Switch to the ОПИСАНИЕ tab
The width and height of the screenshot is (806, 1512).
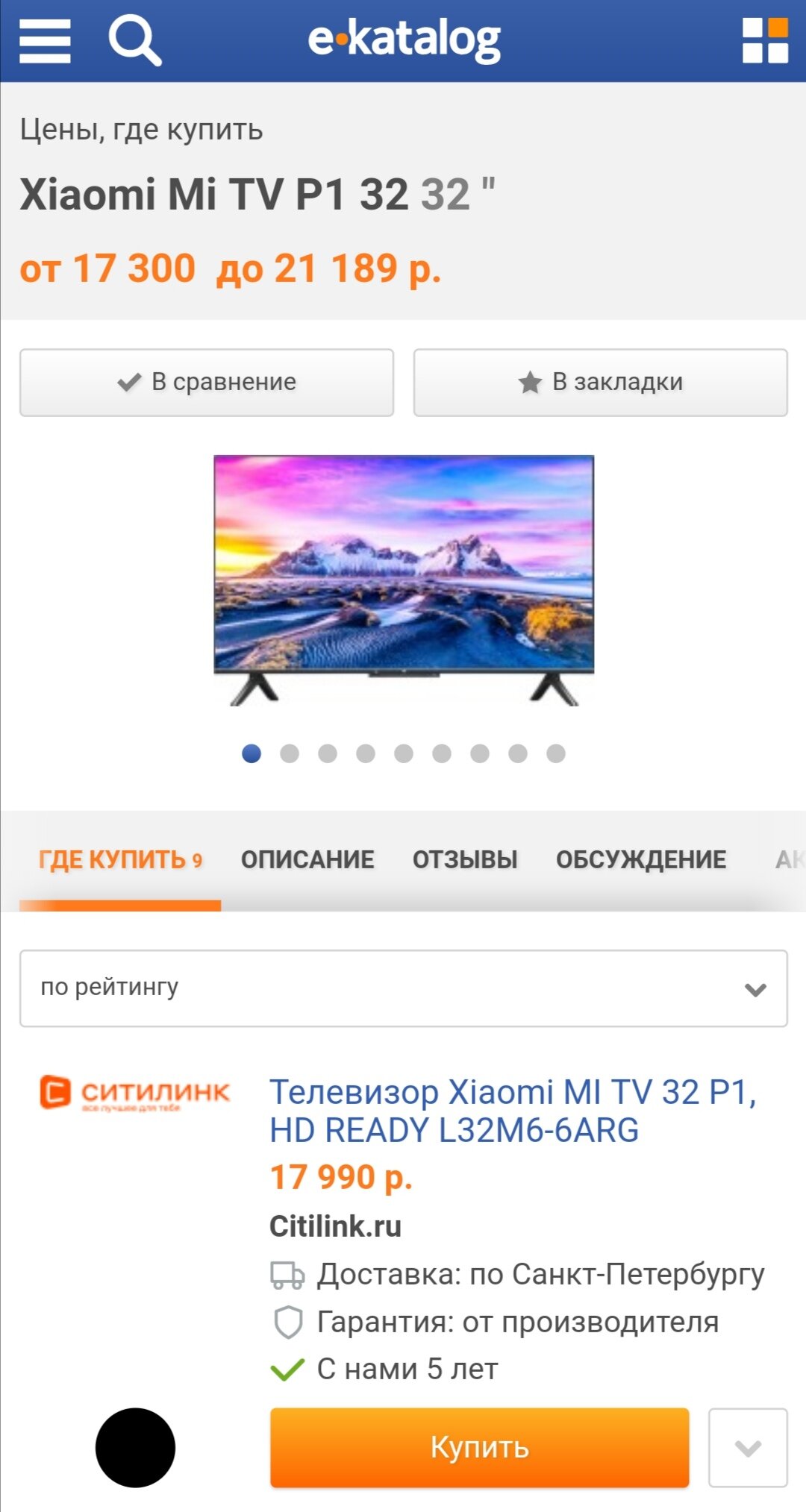pyautogui.click(x=307, y=859)
